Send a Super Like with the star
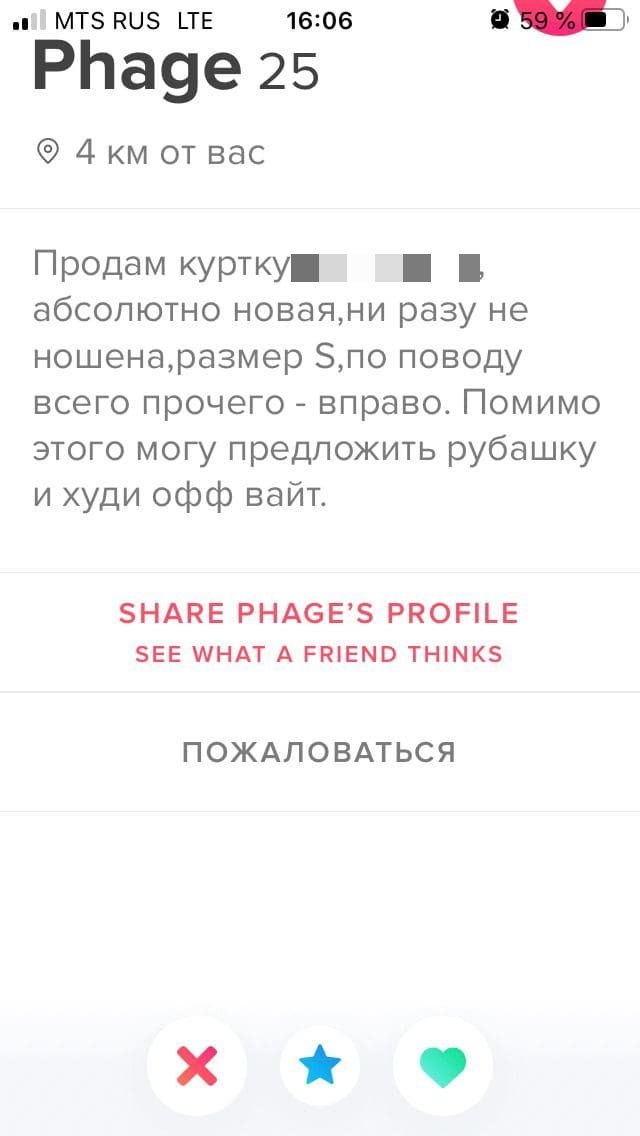The image size is (640, 1136). (x=320, y=1066)
